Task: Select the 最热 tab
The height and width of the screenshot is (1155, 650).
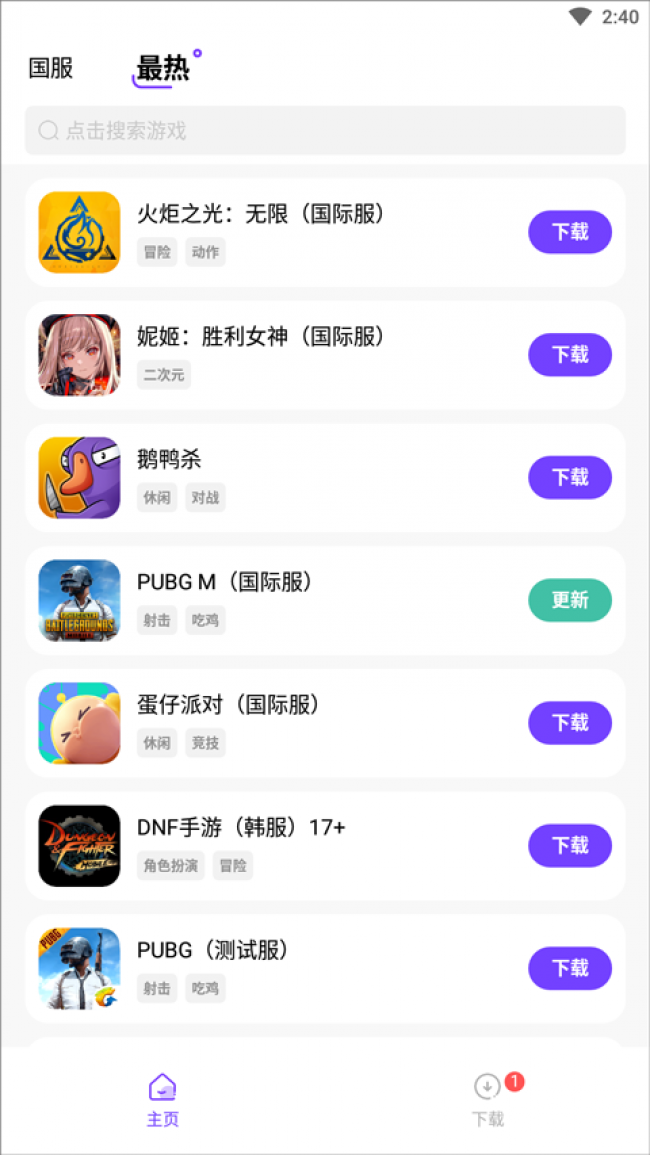Action: point(162,68)
